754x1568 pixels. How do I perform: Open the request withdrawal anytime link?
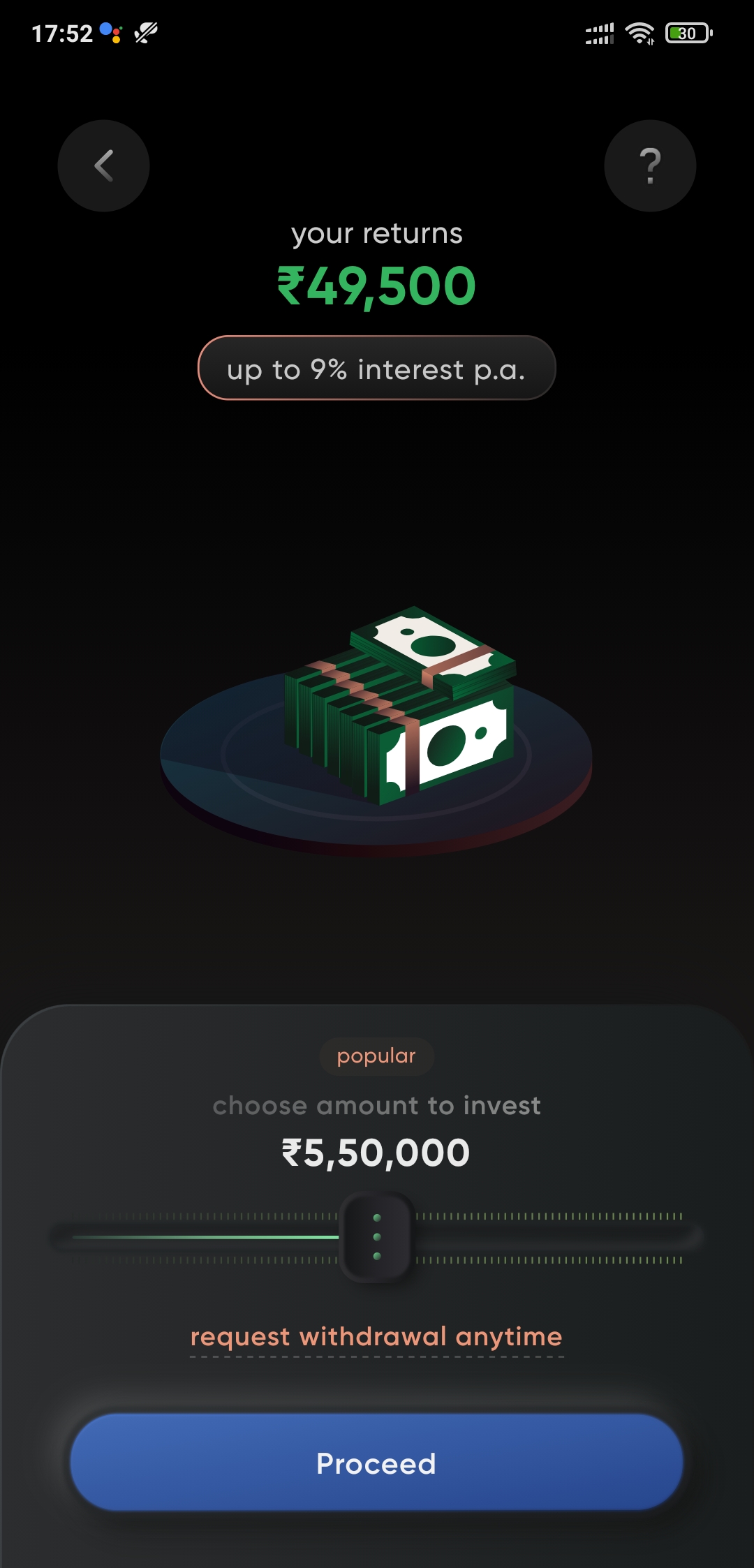pyautogui.click(x=376, y=1337)
